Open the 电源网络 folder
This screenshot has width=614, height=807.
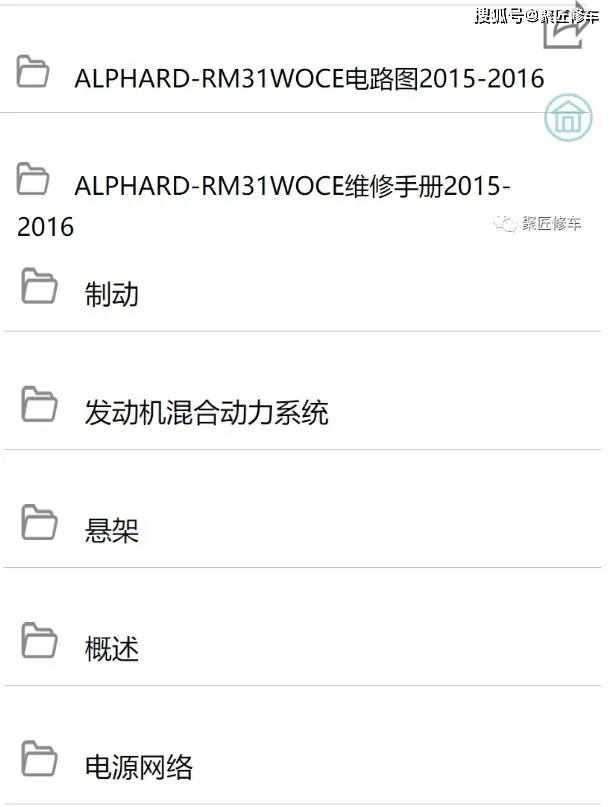[138, 766]
